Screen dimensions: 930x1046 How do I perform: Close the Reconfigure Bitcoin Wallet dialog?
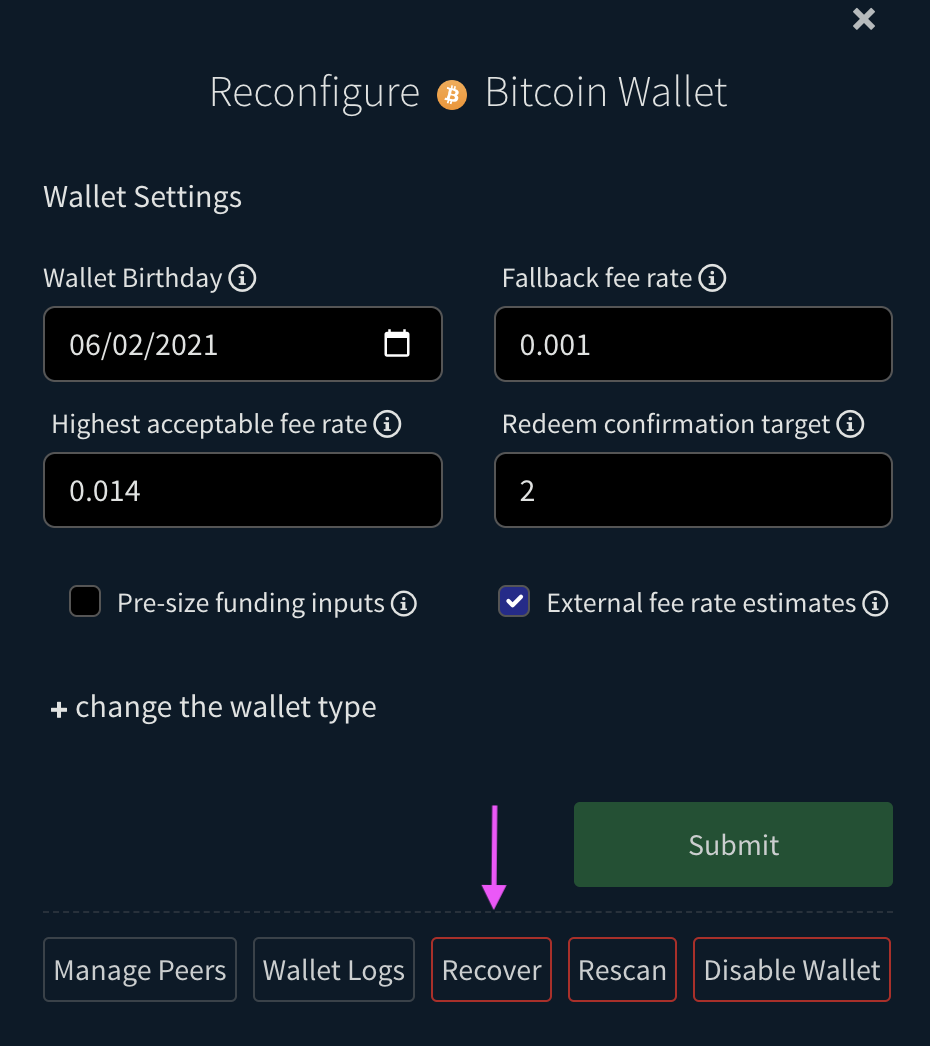(864, 19)
